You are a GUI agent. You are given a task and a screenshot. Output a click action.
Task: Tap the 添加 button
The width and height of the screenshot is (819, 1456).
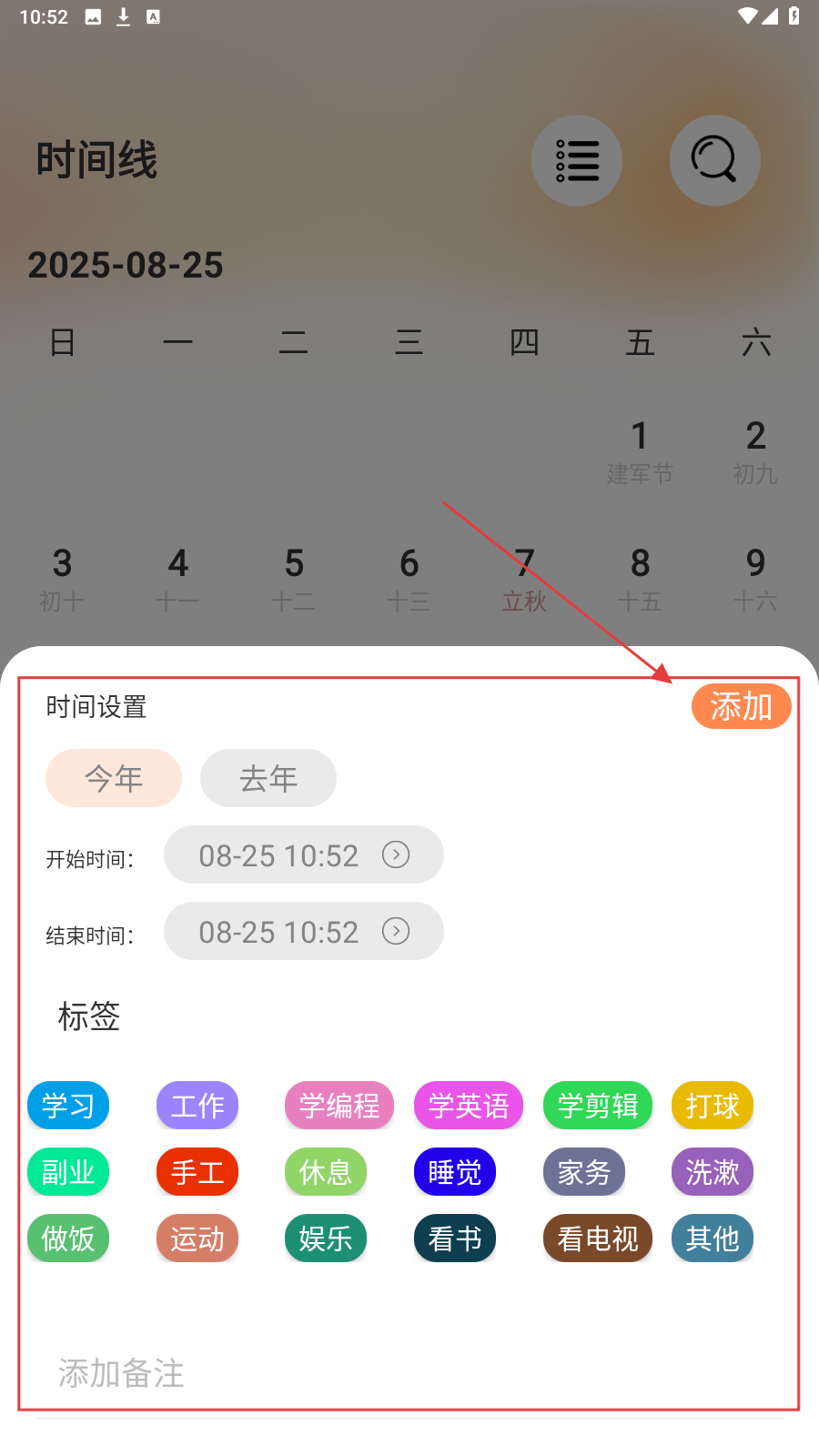(741, 706)
